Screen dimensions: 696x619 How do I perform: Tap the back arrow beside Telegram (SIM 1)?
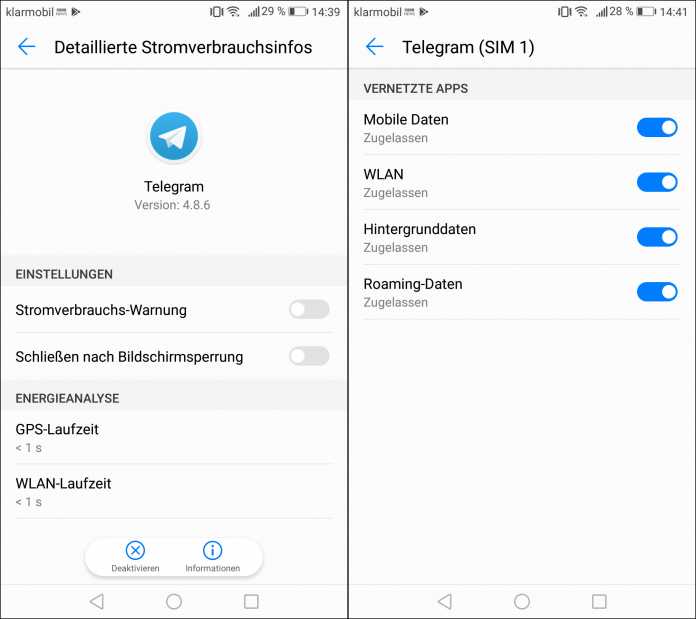coord(375,47)
